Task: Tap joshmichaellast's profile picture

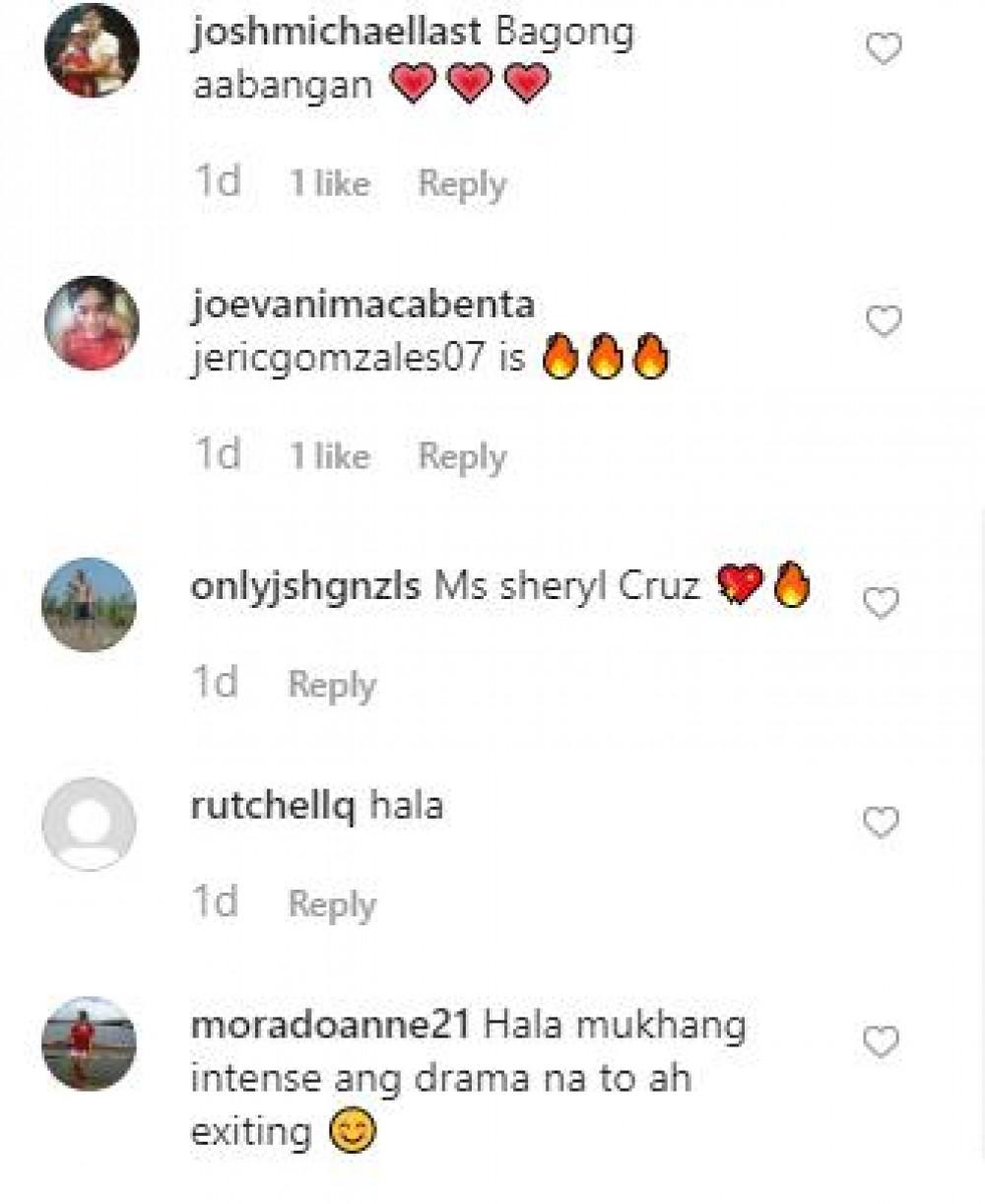Action: (92, 50)
